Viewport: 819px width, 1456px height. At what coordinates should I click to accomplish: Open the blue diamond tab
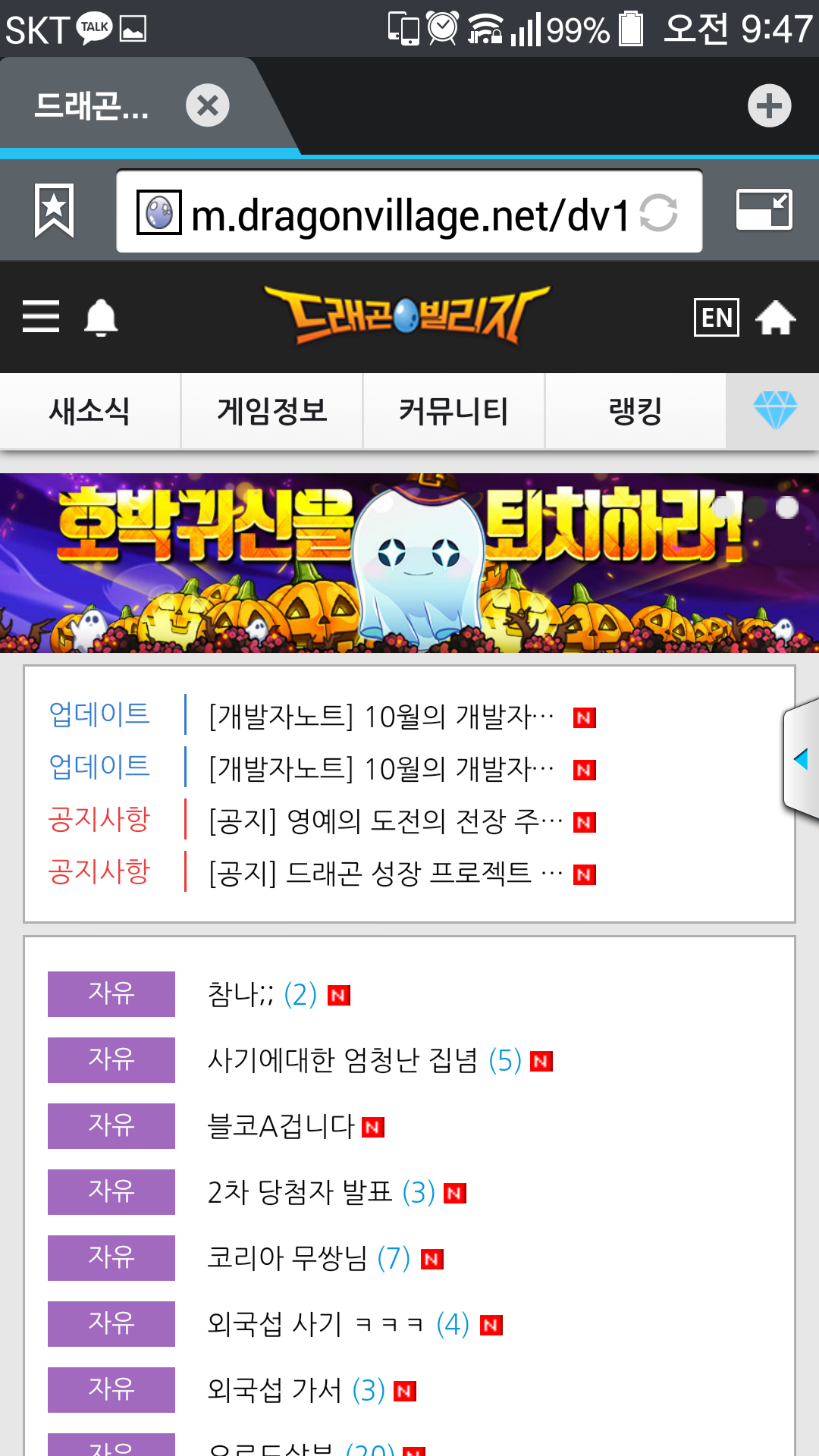774,411
